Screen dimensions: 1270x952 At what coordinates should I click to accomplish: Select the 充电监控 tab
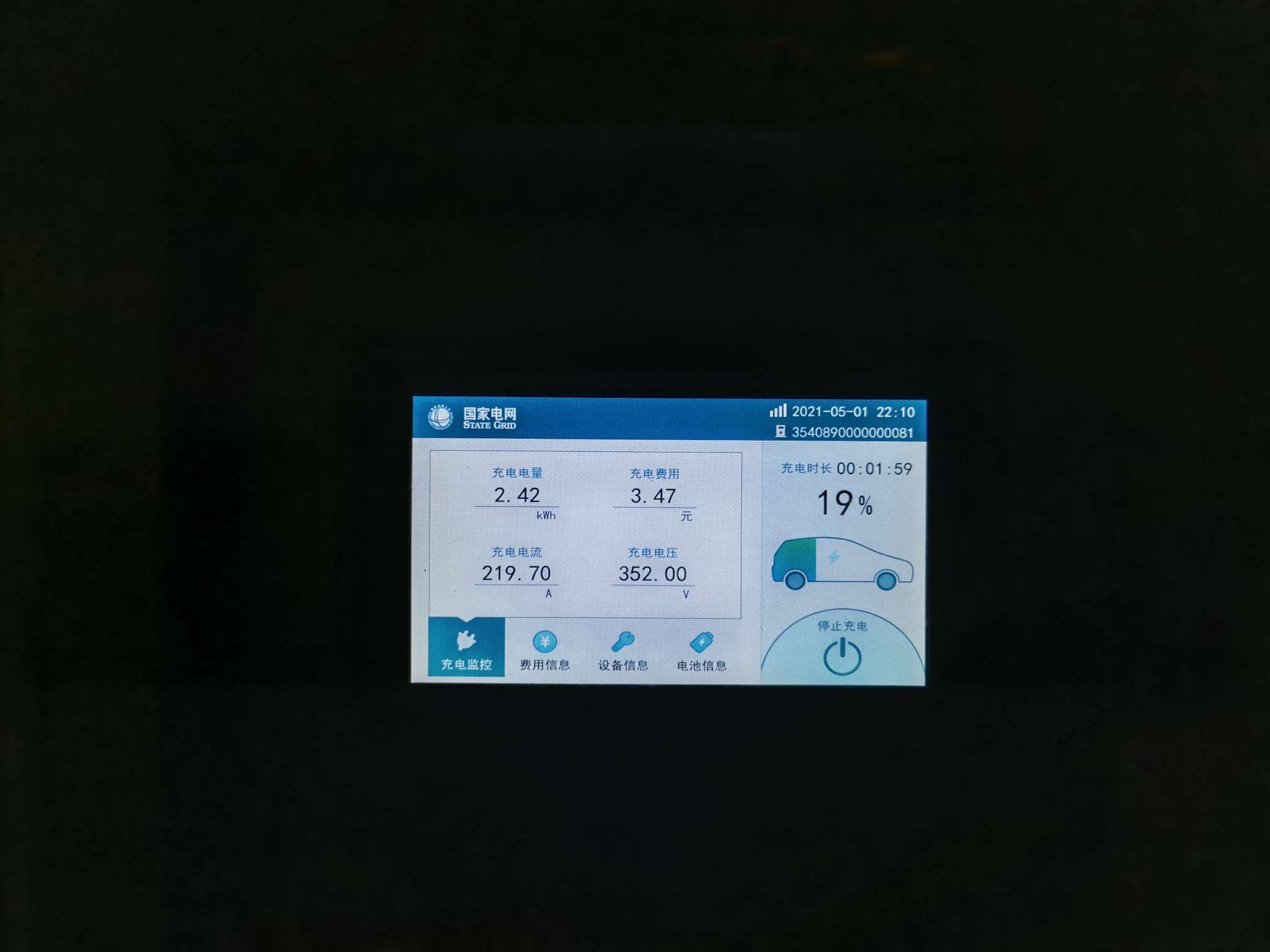click(466, 648)
